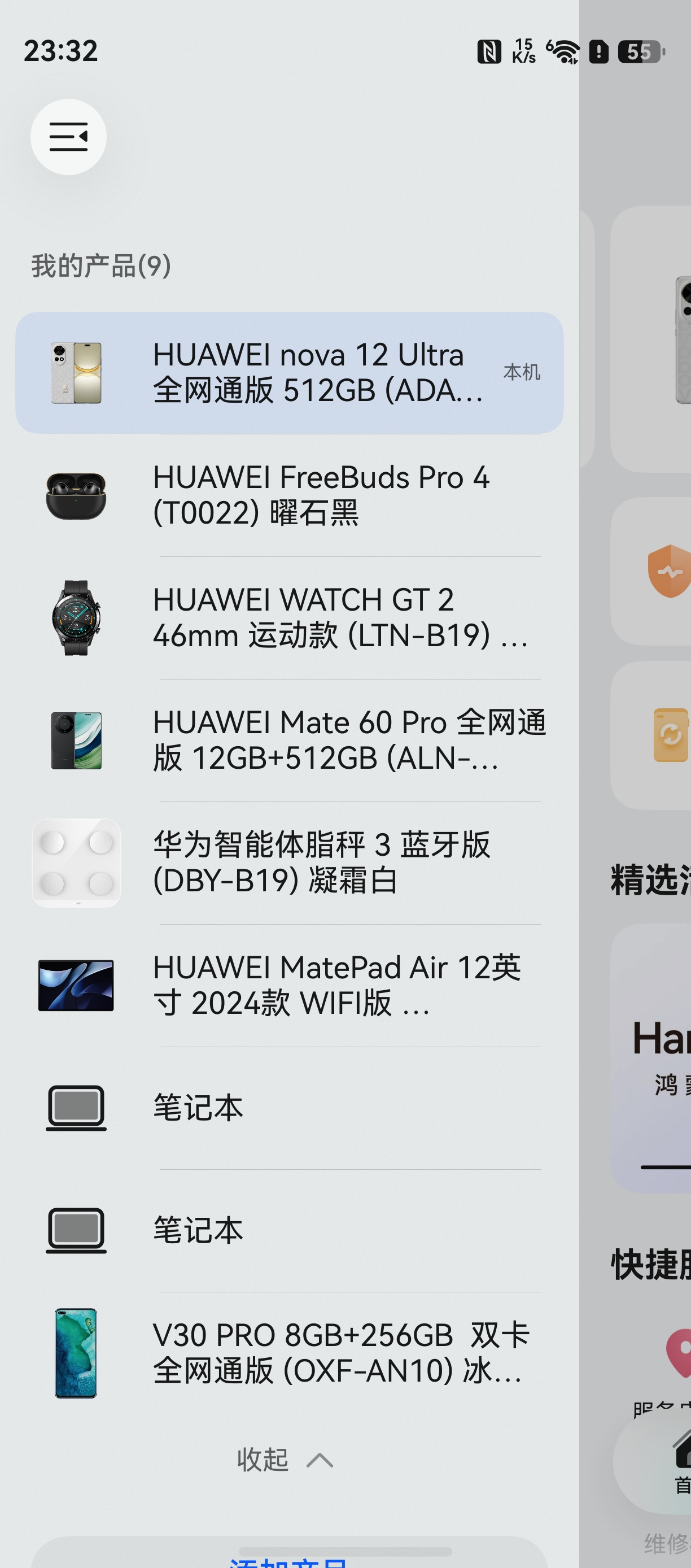The height and width of the screenshot is (1568, 691).
Task: Collapse the drawer with the menu icon
Action: 68,137
